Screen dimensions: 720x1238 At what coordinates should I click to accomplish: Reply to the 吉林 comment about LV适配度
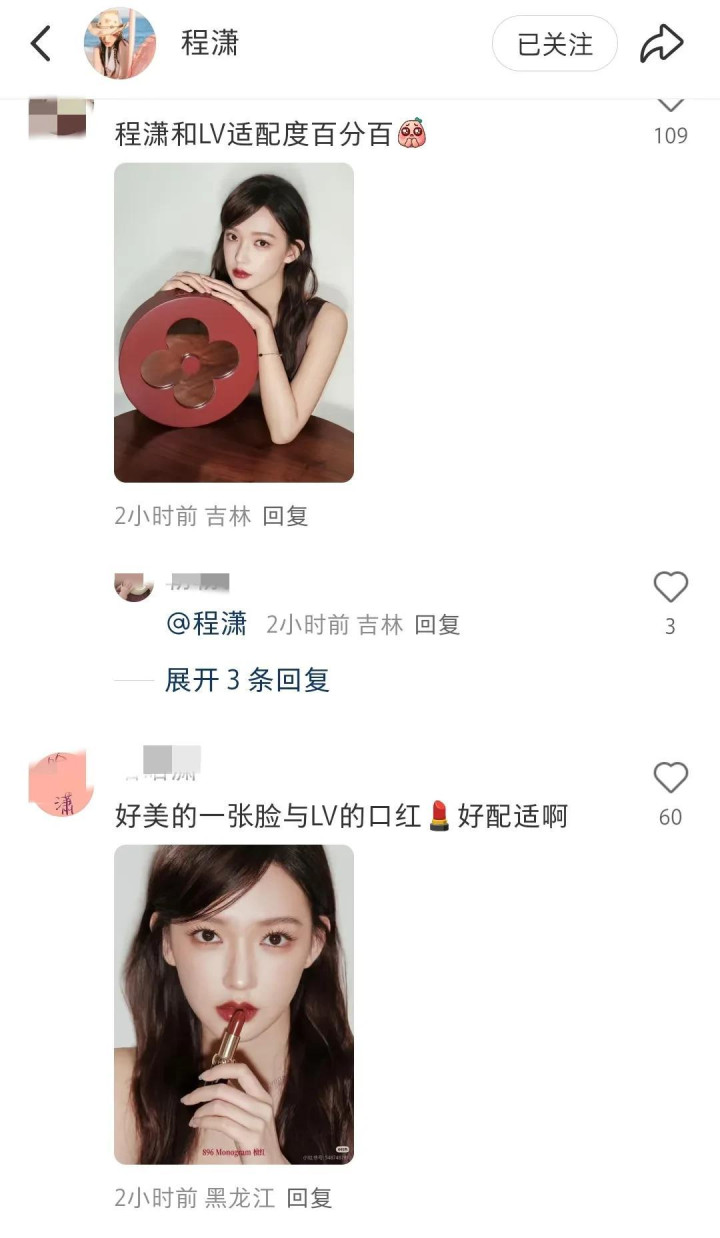pos(285,516)
